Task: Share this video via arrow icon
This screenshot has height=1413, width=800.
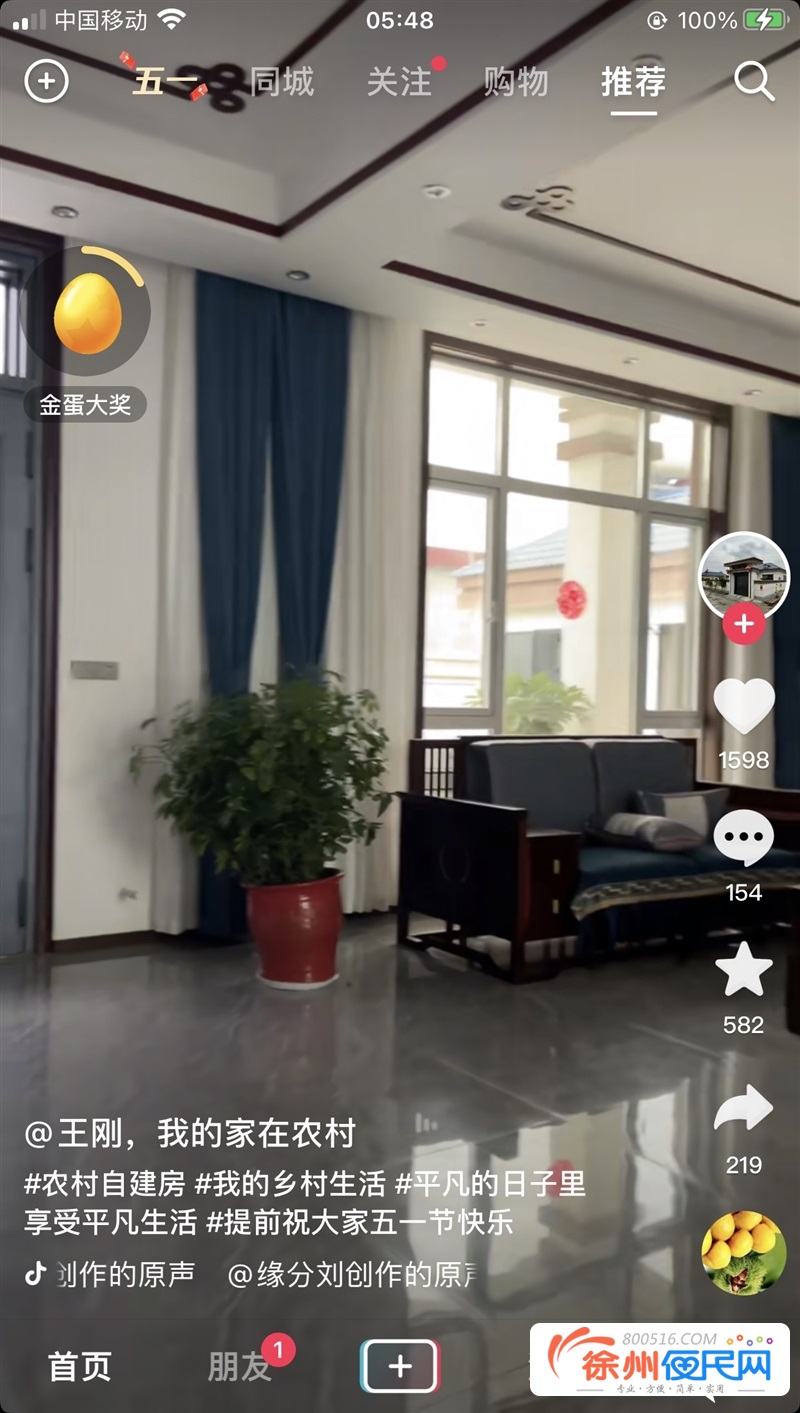Action: 743,1108
